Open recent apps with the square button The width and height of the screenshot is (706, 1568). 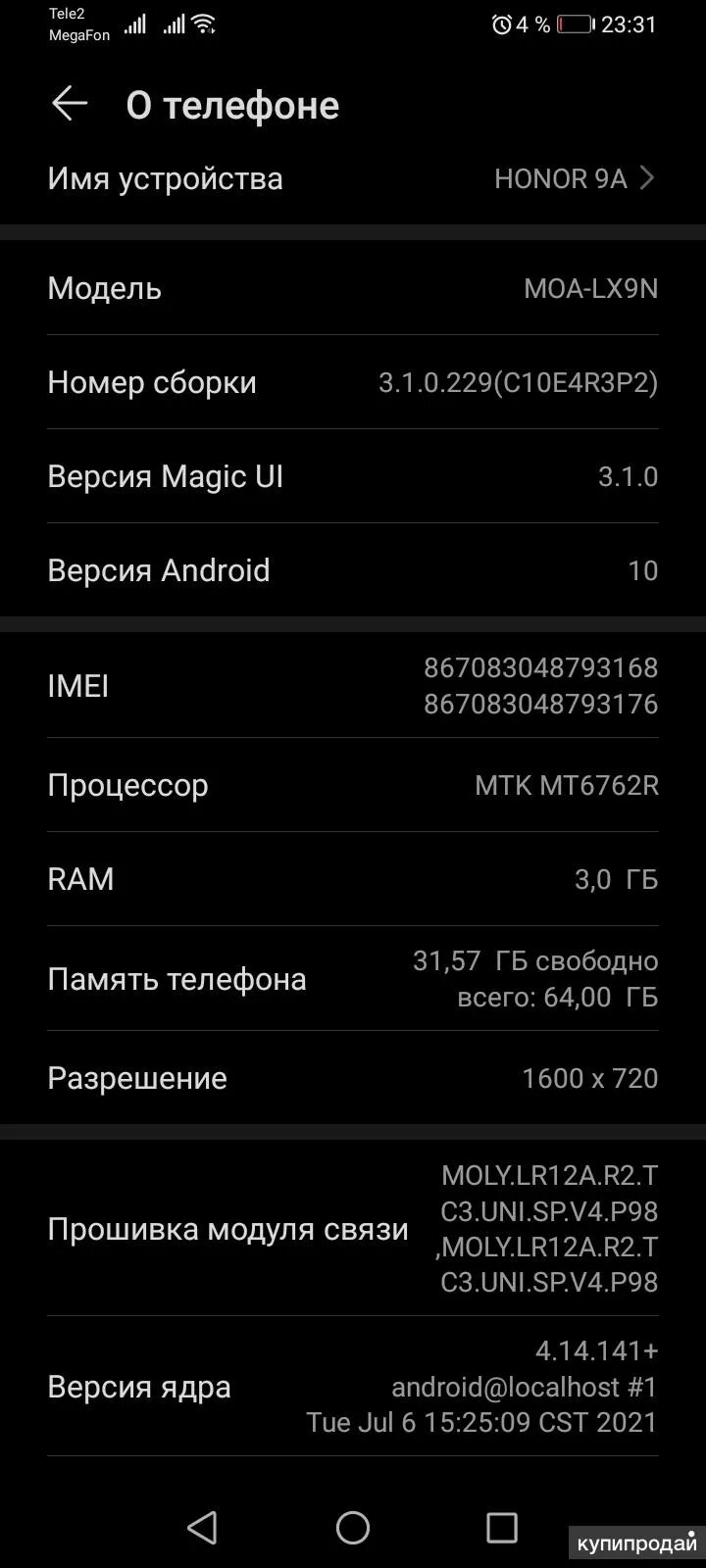pyautogui.click(x=502, y=1527)
